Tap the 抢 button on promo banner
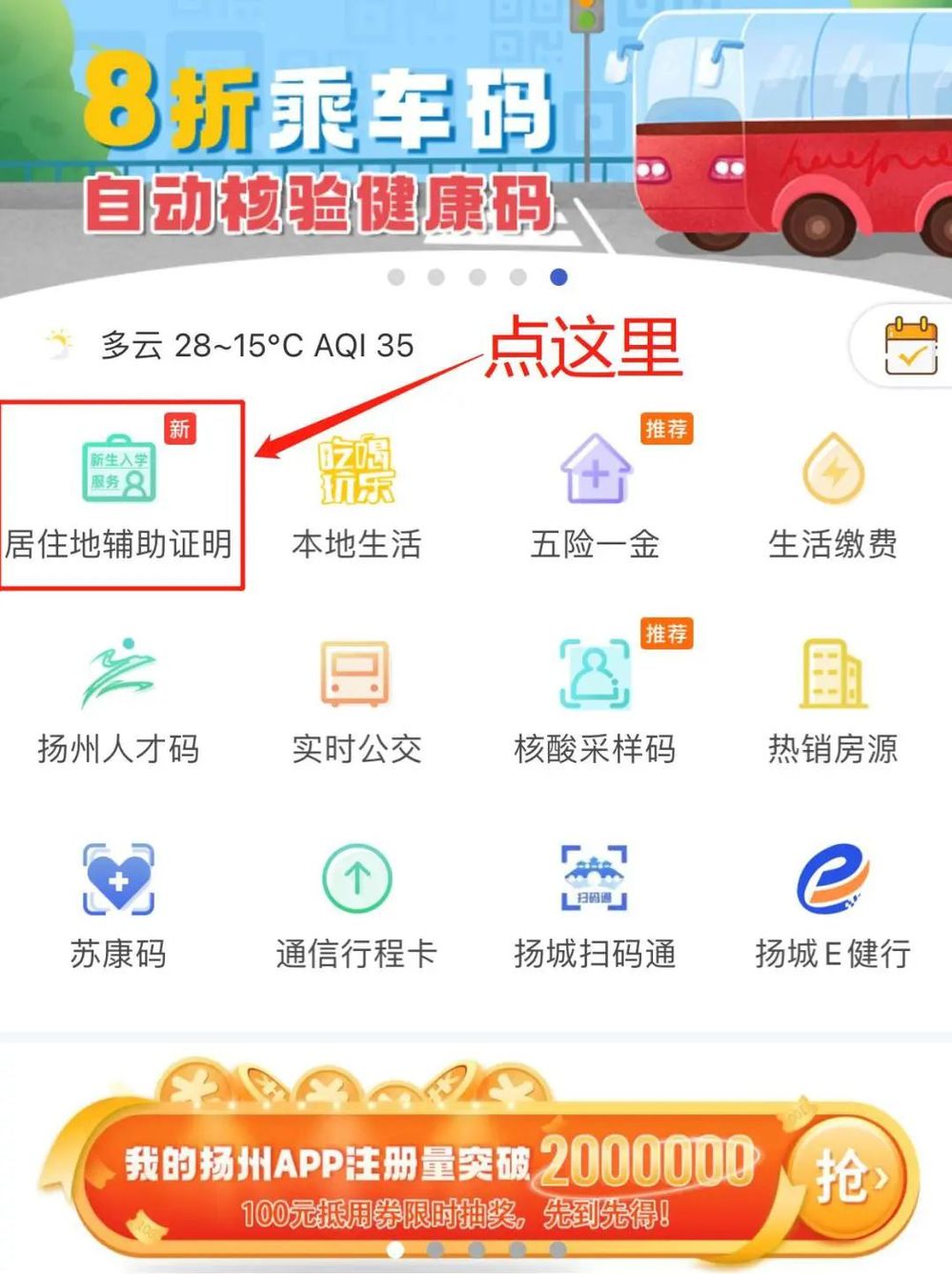 pos(849,1178)
